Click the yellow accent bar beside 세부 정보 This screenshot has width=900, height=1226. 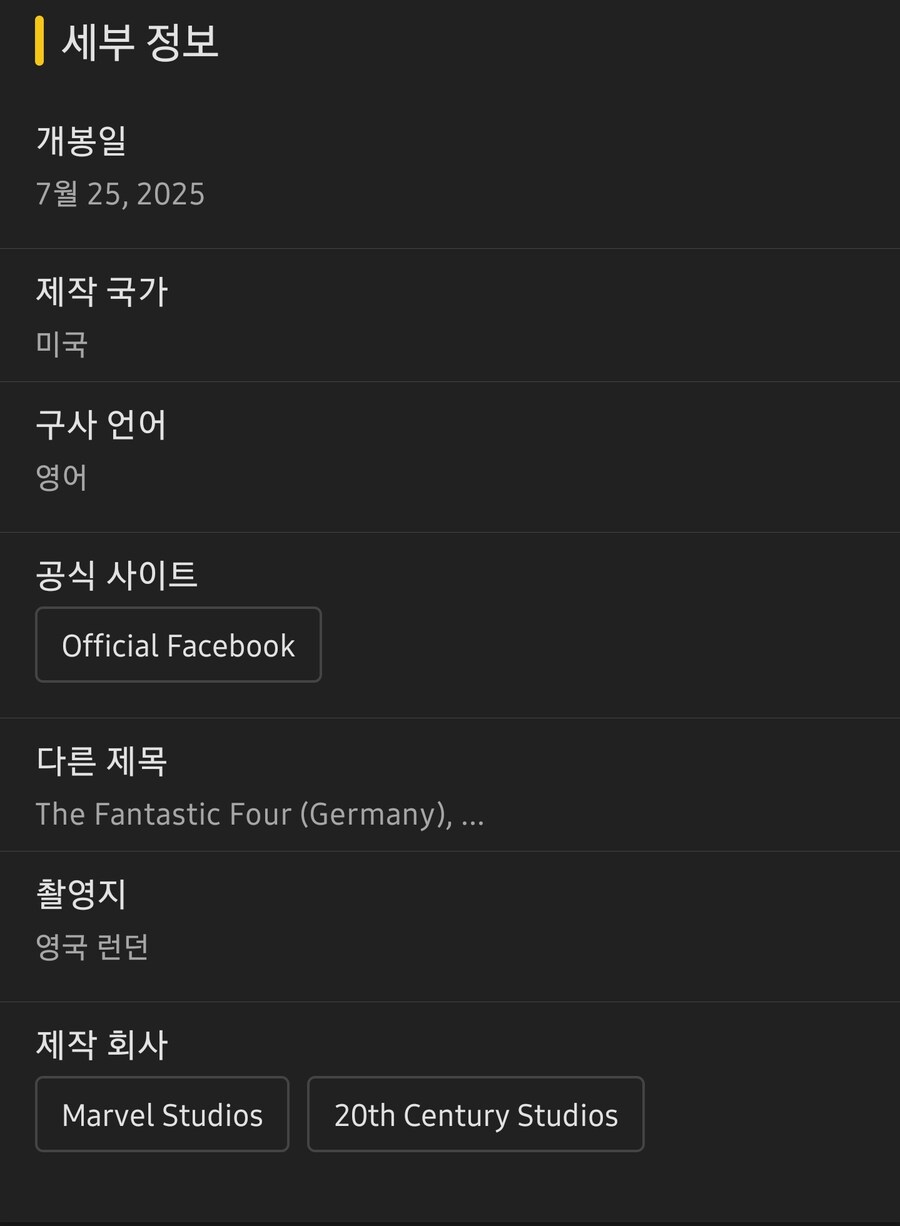[x=38, y=40]
